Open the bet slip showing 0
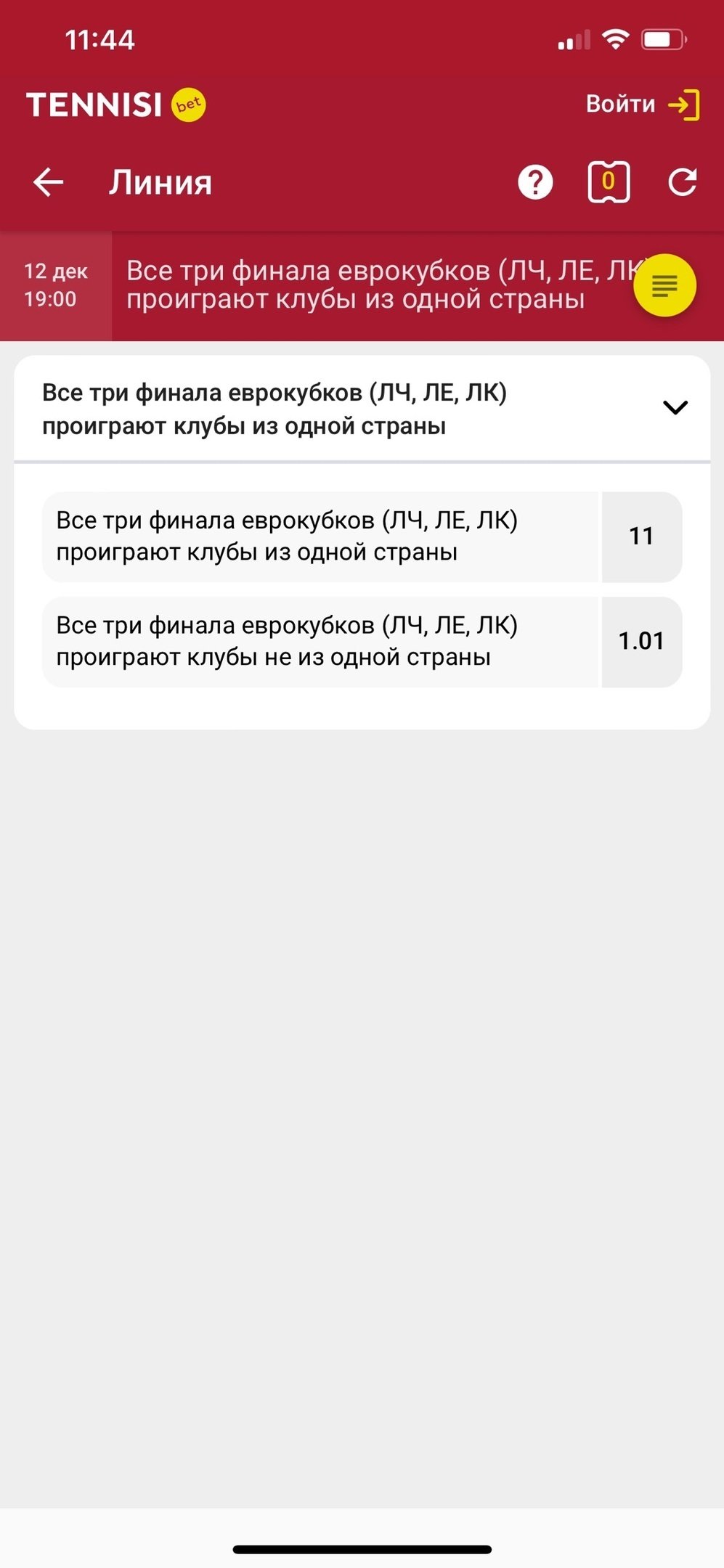 point(608,182)
